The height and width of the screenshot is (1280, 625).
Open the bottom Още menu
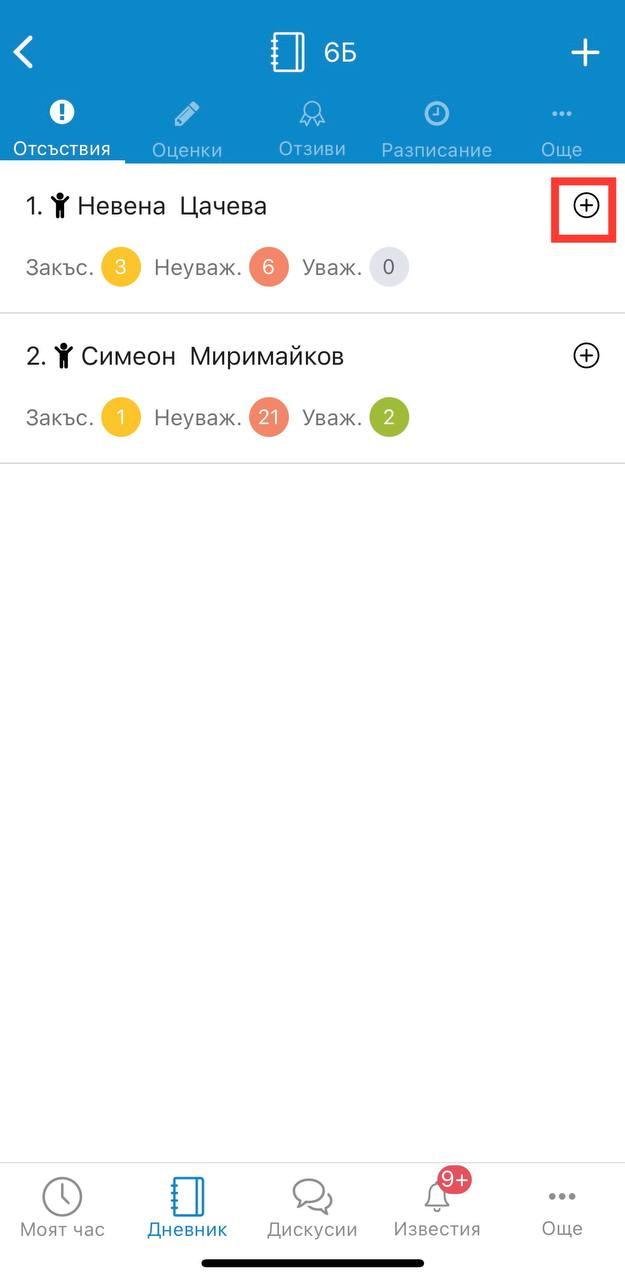(561, 1208)
